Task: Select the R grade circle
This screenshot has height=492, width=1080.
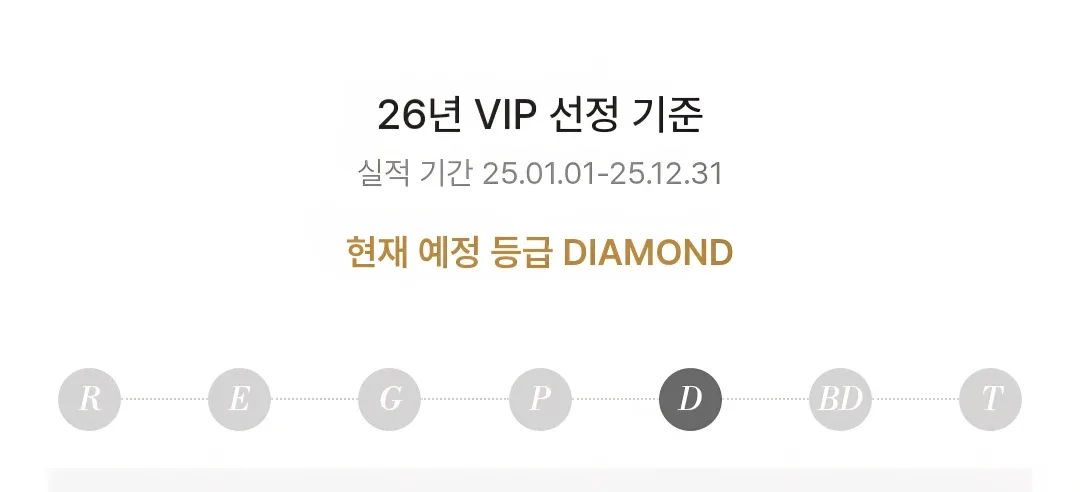Action: point(90,399)
